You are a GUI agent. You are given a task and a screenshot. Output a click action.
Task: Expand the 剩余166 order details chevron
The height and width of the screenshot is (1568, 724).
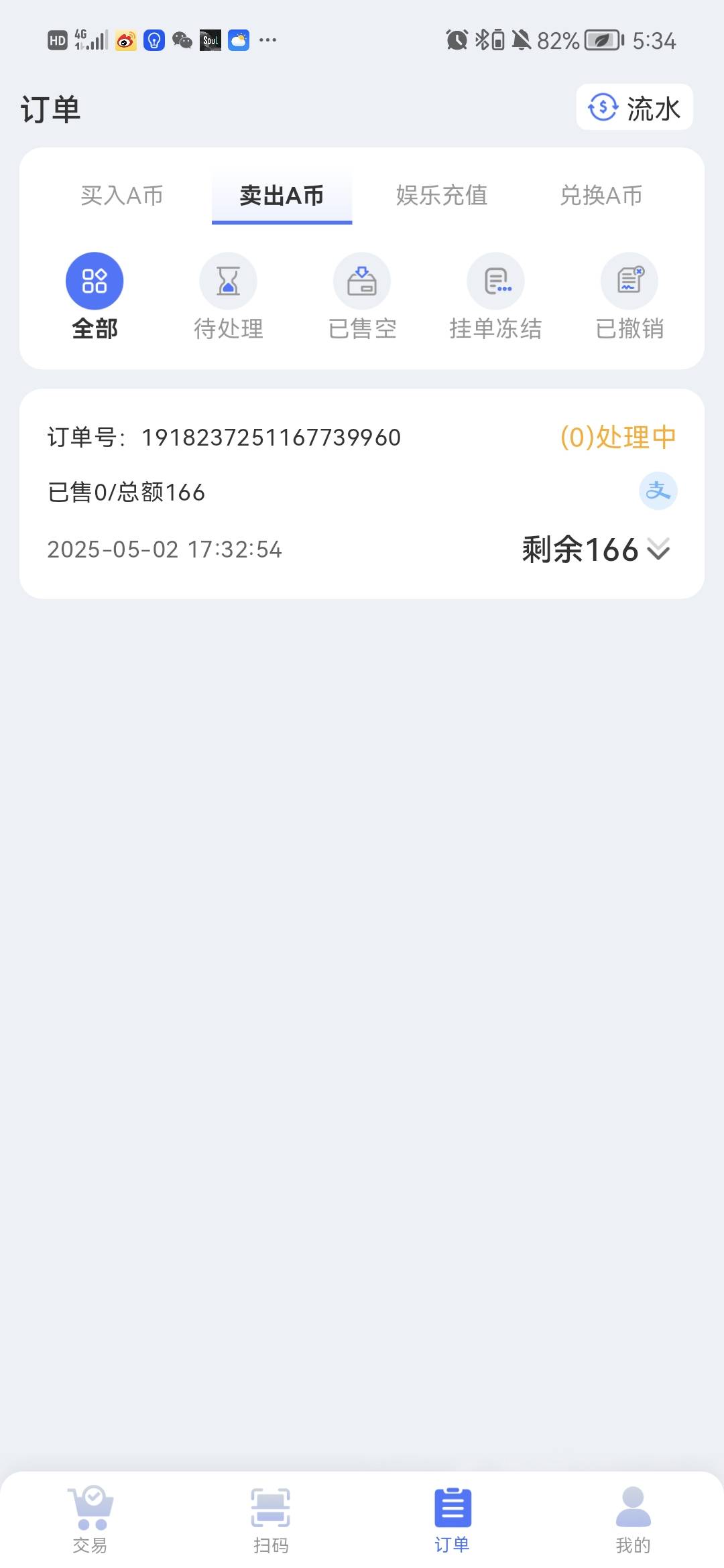[658, 549]
